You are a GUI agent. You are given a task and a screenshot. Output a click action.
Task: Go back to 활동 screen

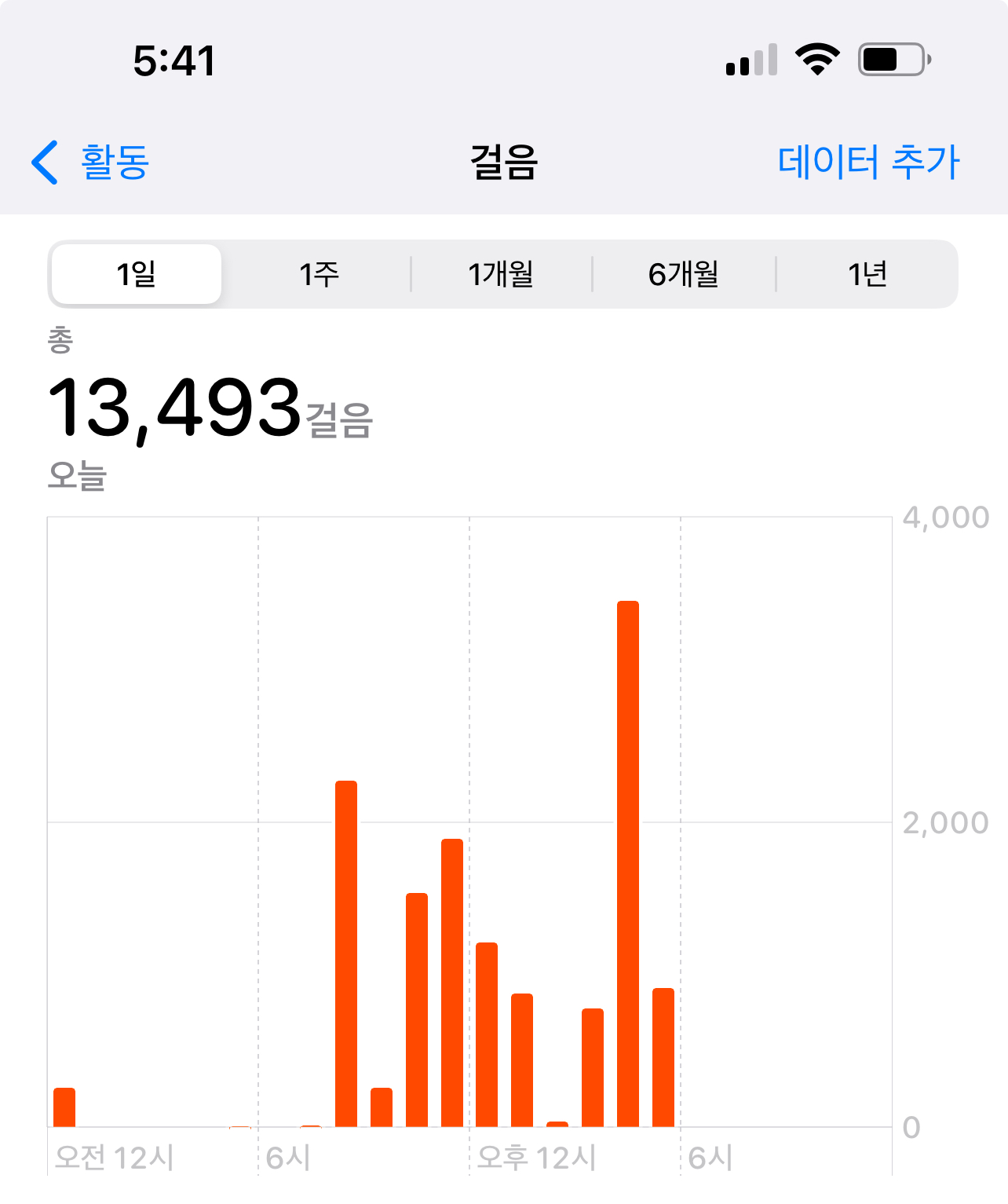pyautogui.click(x=90, y=163)
